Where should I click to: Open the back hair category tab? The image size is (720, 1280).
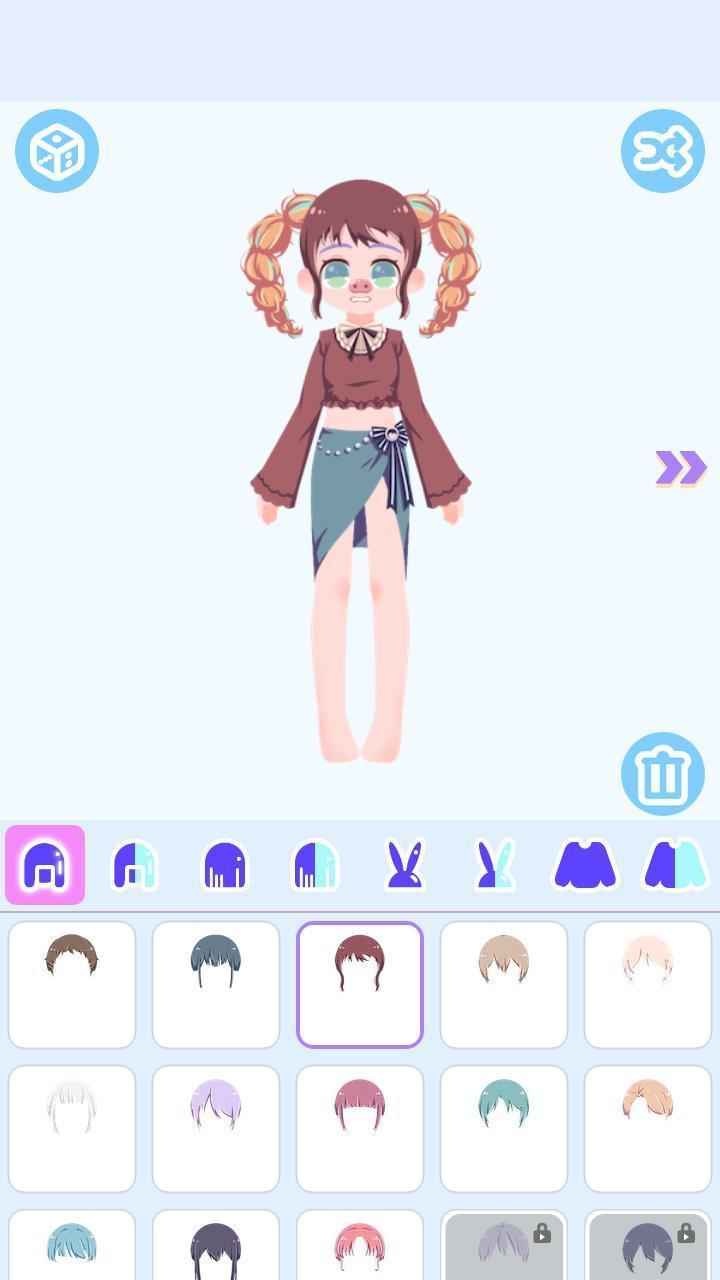(x=225, y=865)
